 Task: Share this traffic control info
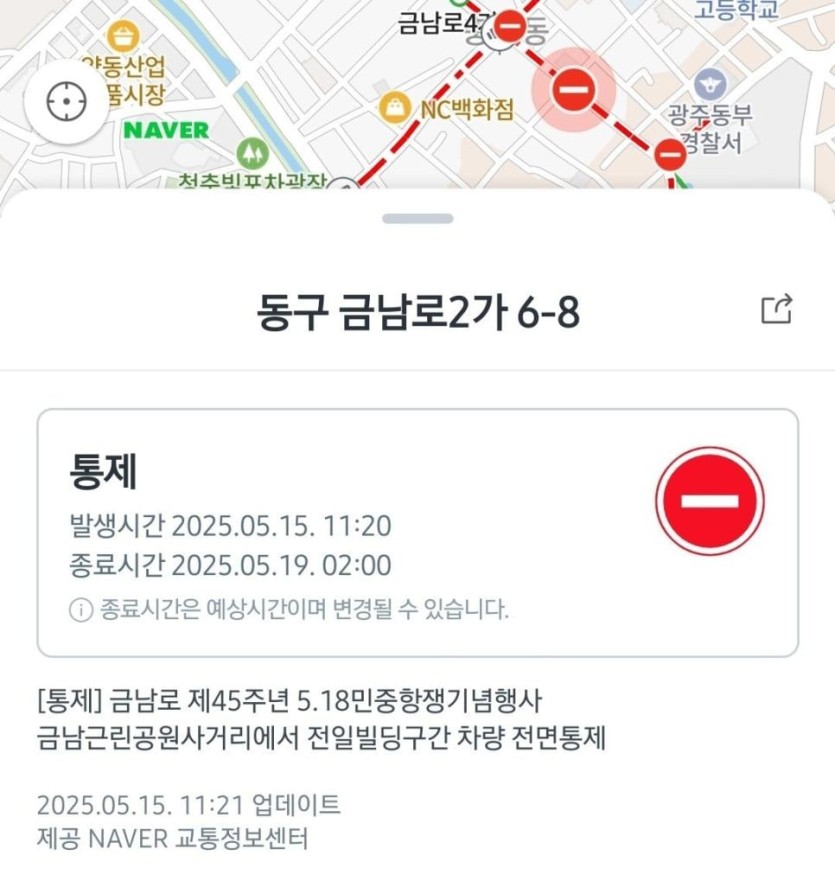pyautogui.click(x=777, y=310)
